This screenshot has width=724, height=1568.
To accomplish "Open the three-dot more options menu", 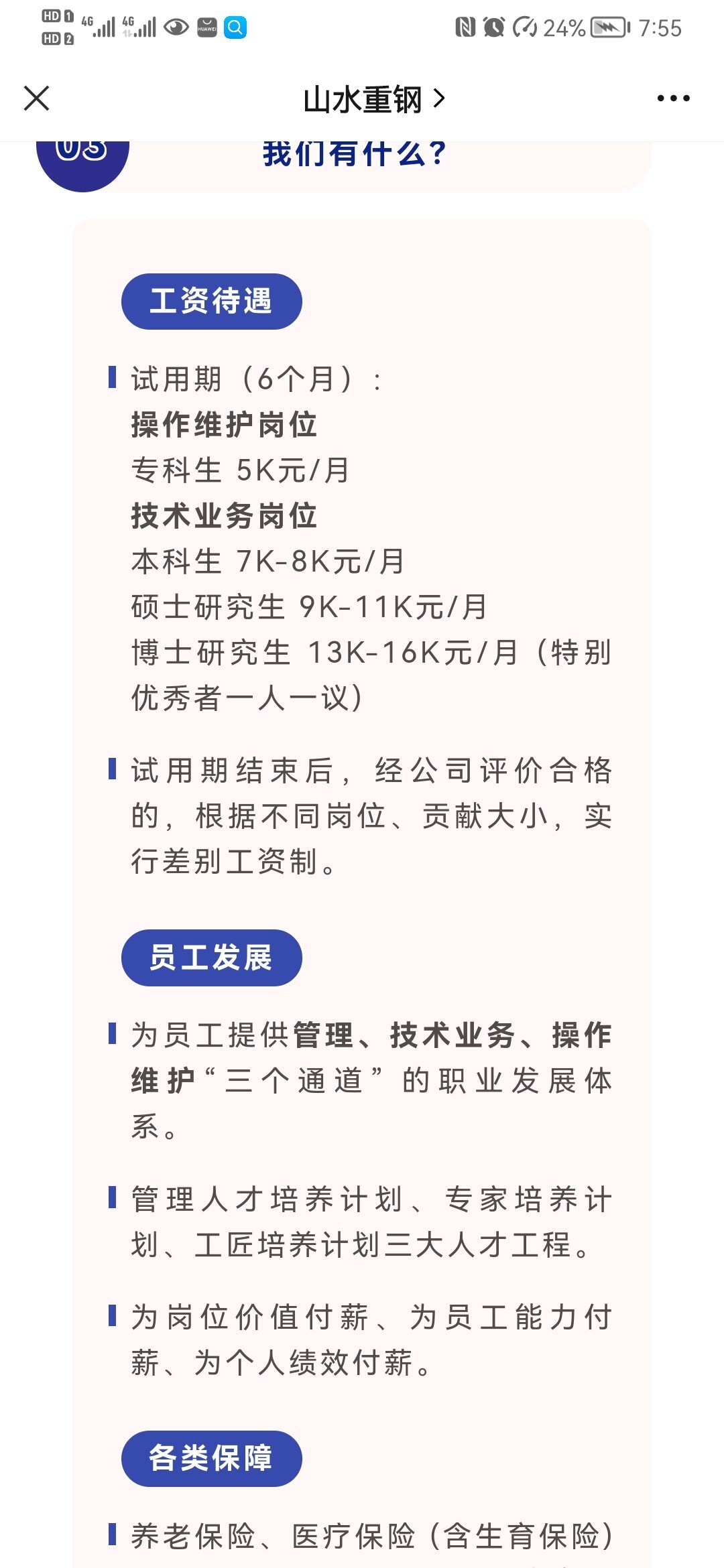I will click(673, 99).
